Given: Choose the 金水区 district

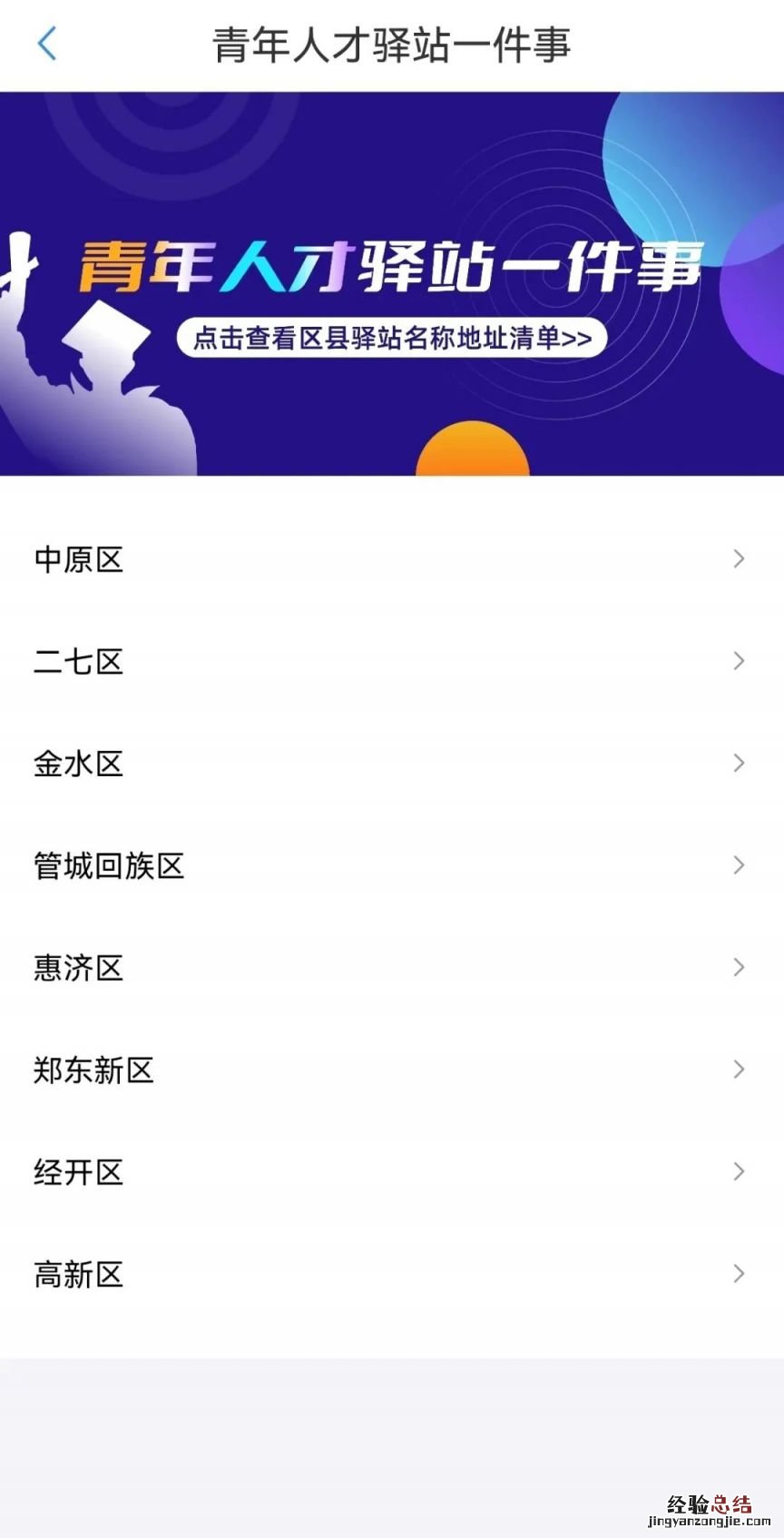Looking at the screenshot, I should [390, 764].
